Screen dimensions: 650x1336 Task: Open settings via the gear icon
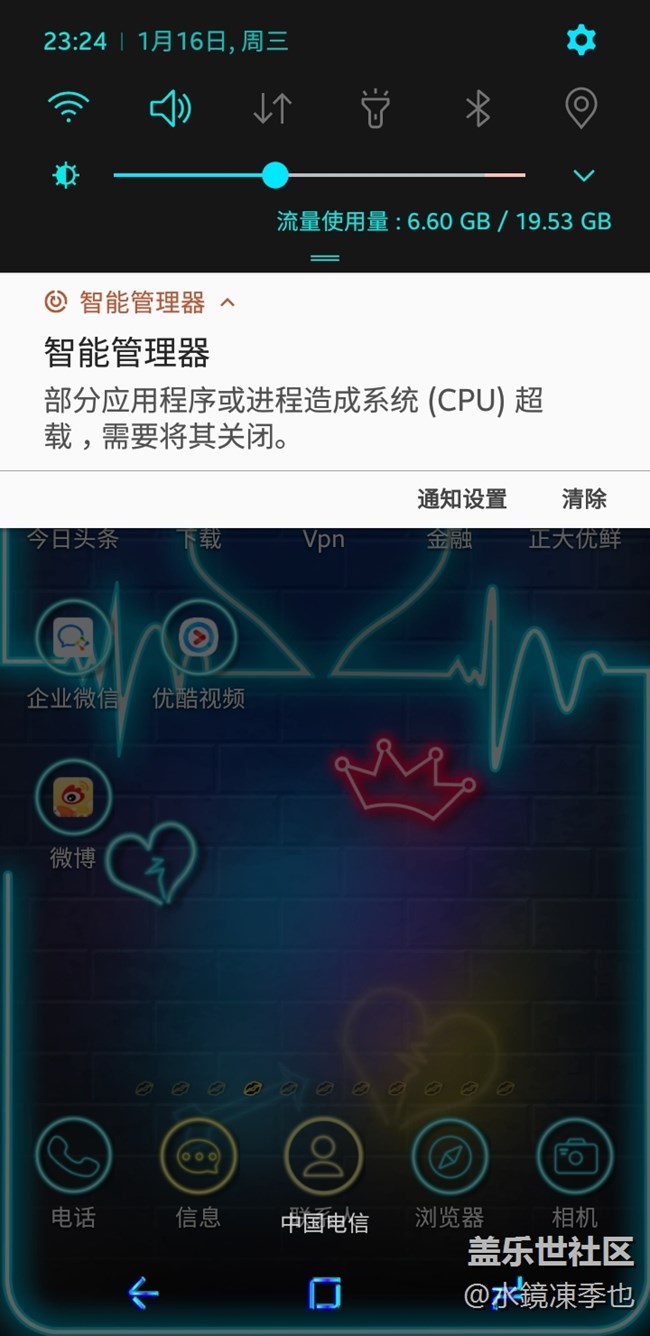(x=581, y=40)
